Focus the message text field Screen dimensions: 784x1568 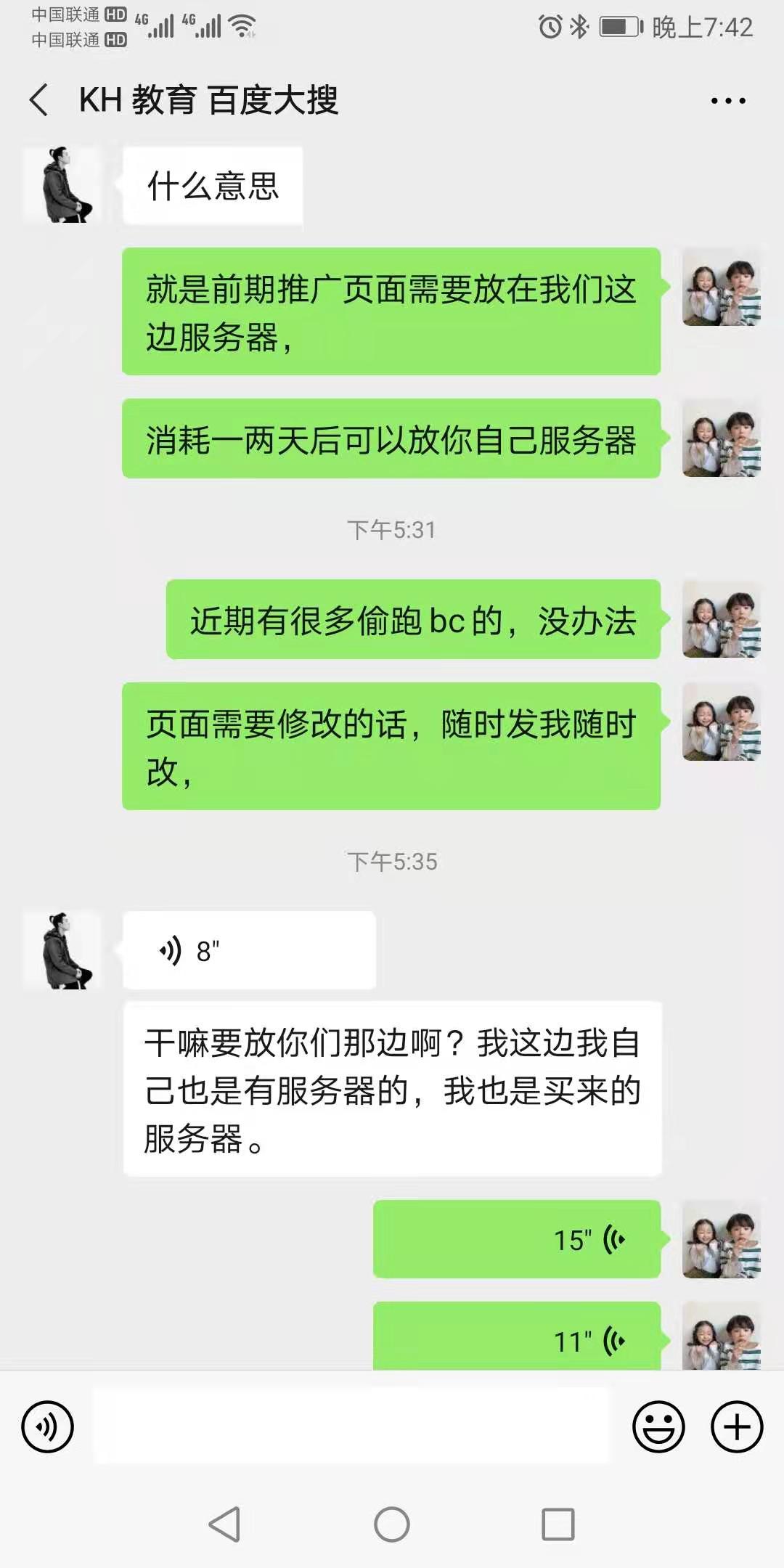[x=351, y=1426]
